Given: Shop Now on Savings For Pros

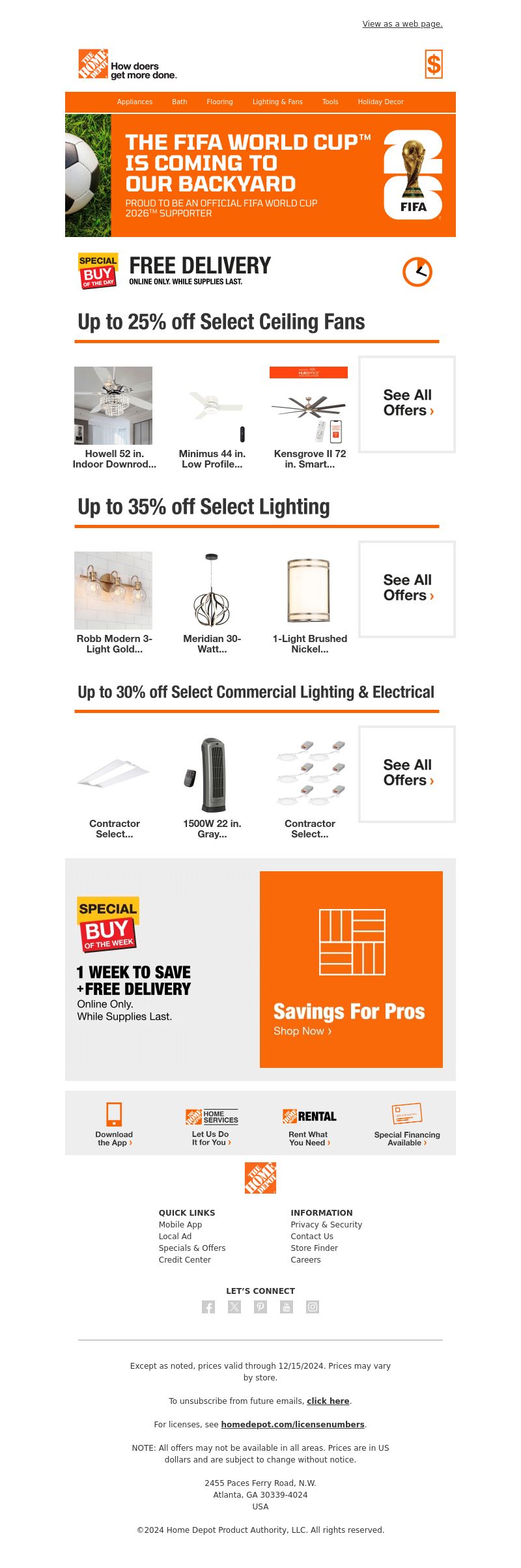Looking at the screenshot, I should (x=302, y=1031).
